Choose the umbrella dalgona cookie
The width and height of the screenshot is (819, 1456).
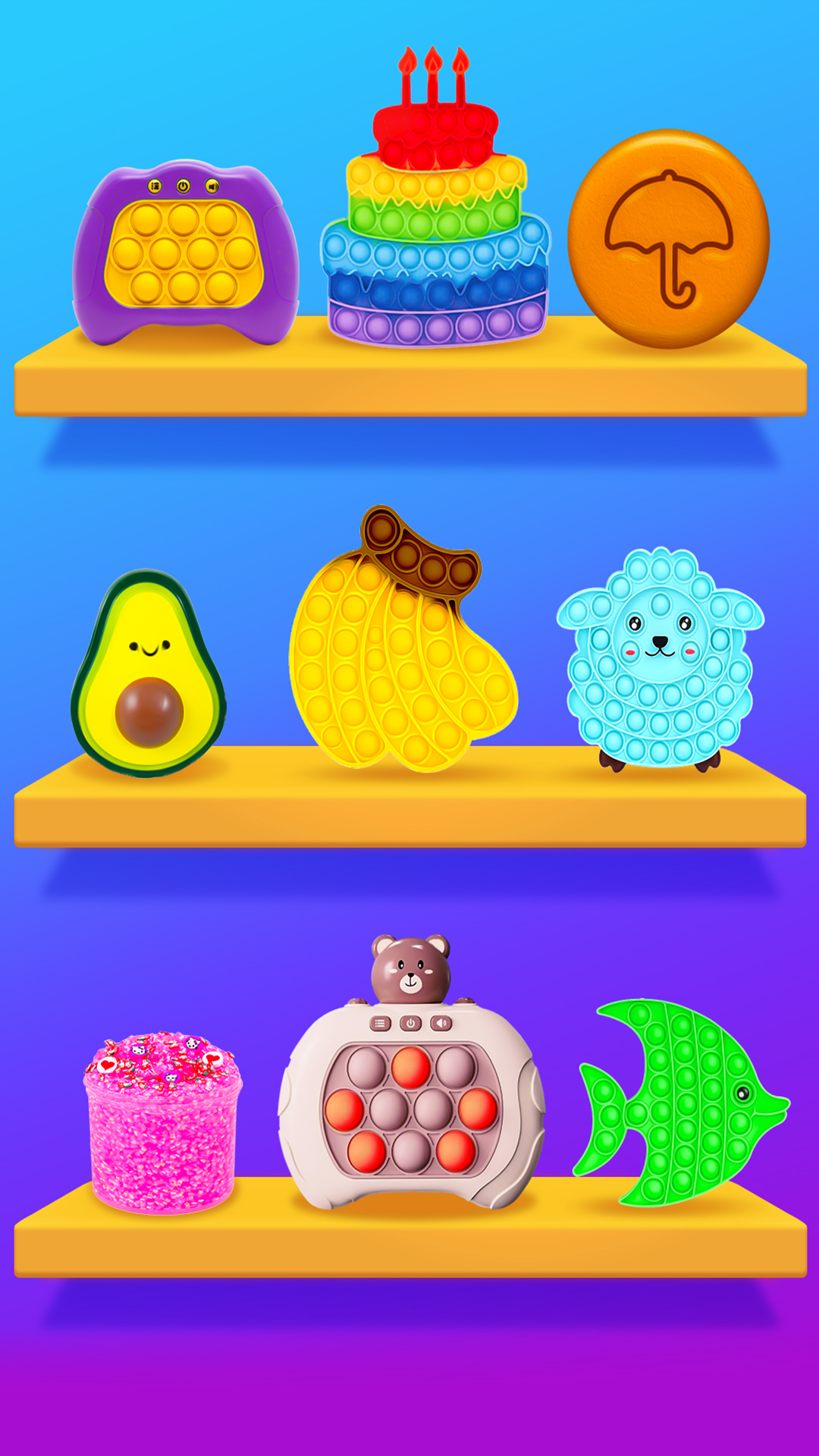[668, 240]
